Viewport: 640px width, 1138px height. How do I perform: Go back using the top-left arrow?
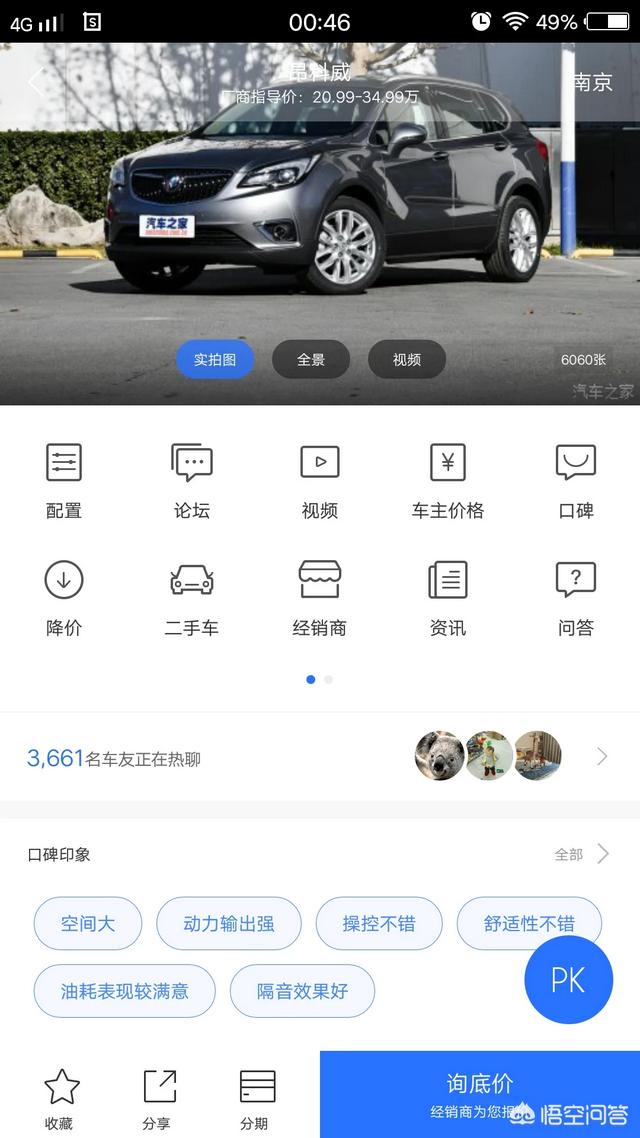36,82
